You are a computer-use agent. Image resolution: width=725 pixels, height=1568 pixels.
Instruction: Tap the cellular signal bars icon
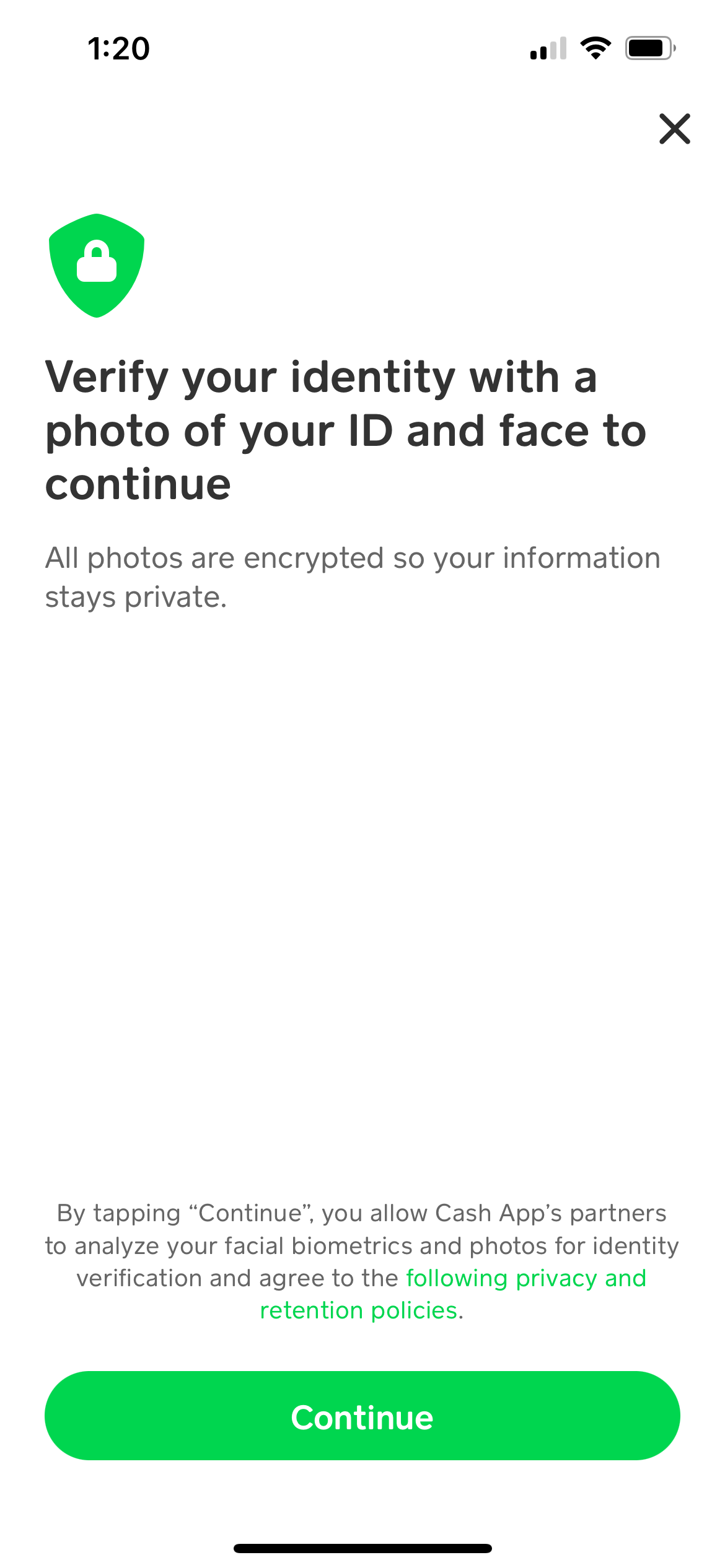548,50
